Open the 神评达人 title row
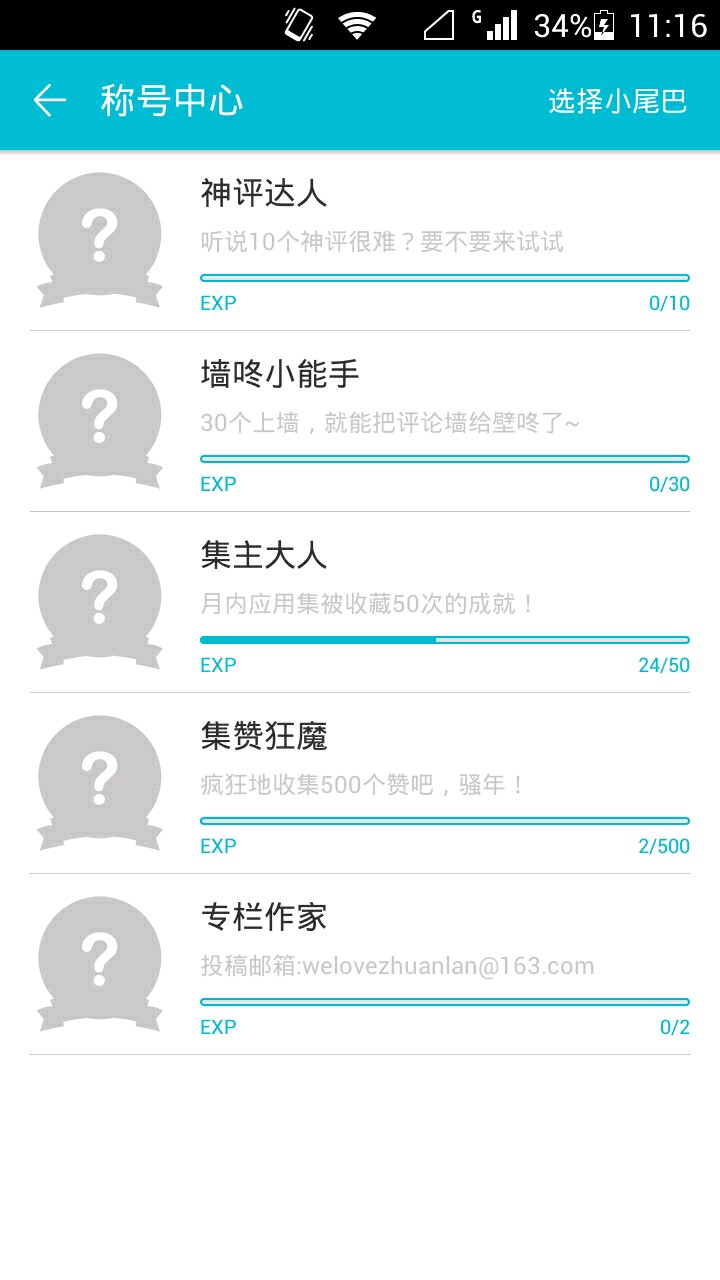This screenshot has height=1280, width=720. (360, 241)
